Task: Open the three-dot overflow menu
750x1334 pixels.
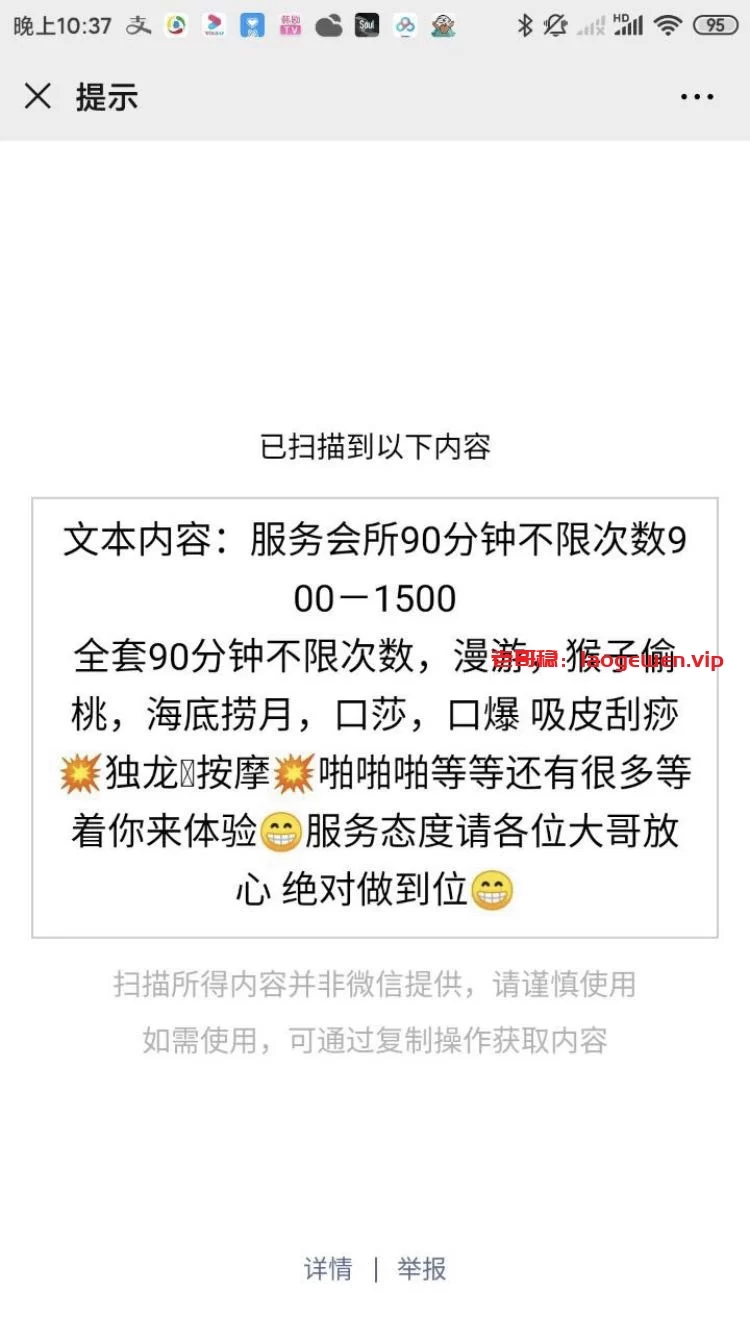Action: [696, 97]
